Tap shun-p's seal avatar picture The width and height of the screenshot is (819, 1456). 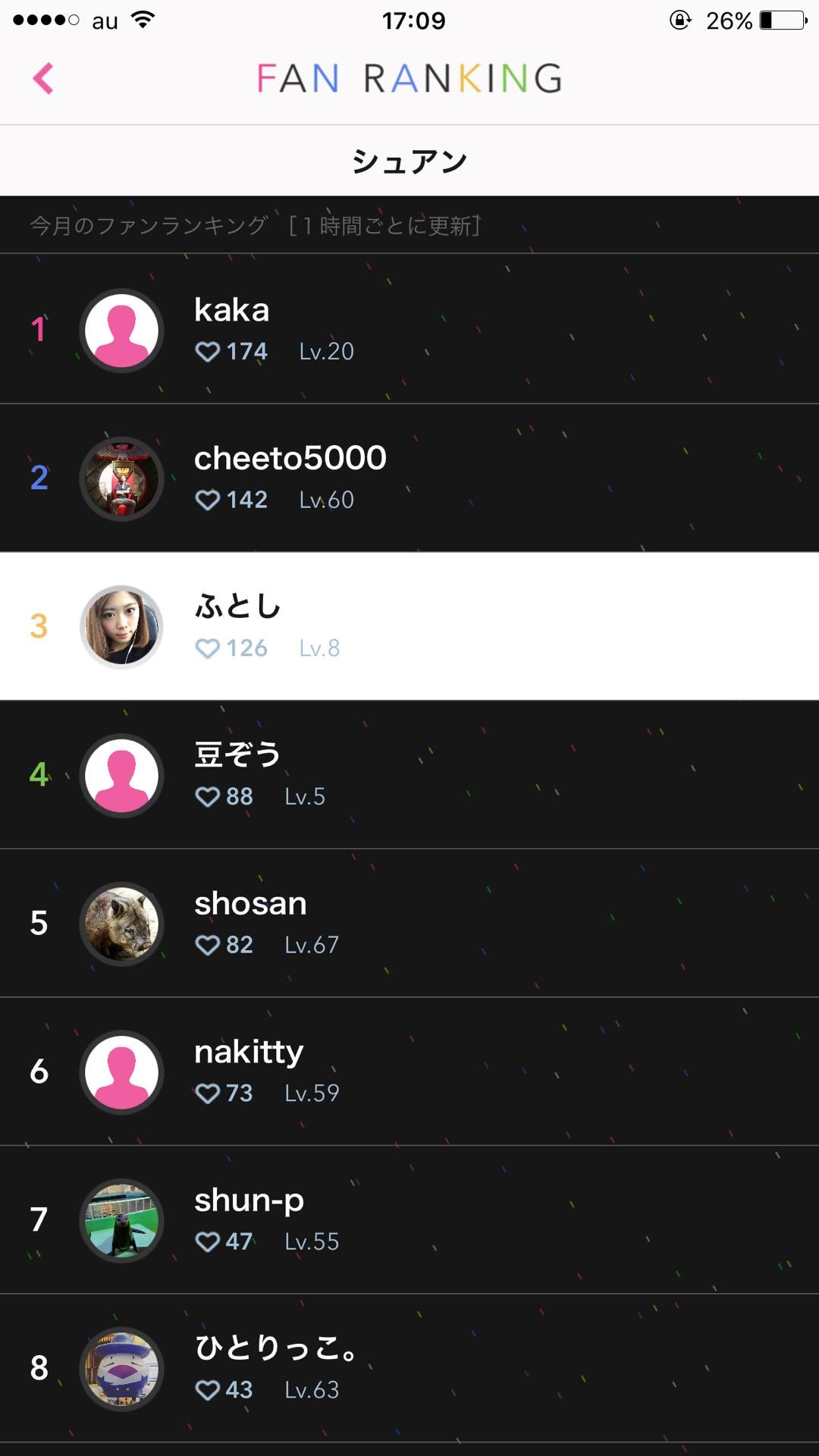[x=121, y=1219]
